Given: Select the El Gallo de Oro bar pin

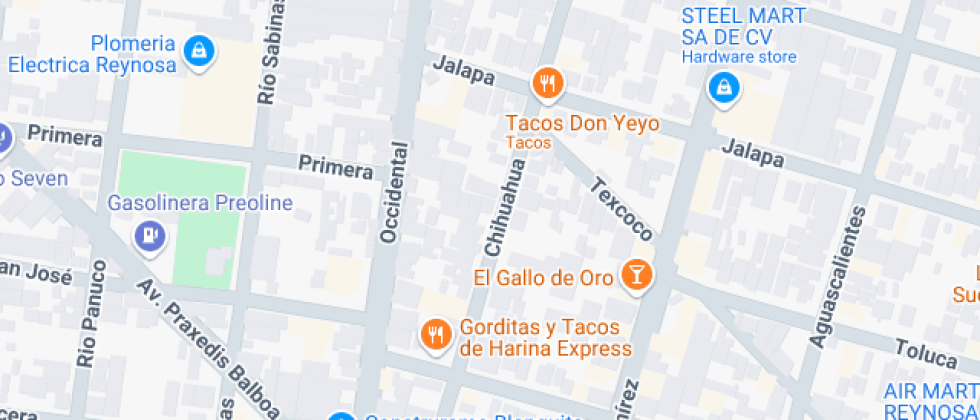Looking at the screenshot, I should [634, 274].
